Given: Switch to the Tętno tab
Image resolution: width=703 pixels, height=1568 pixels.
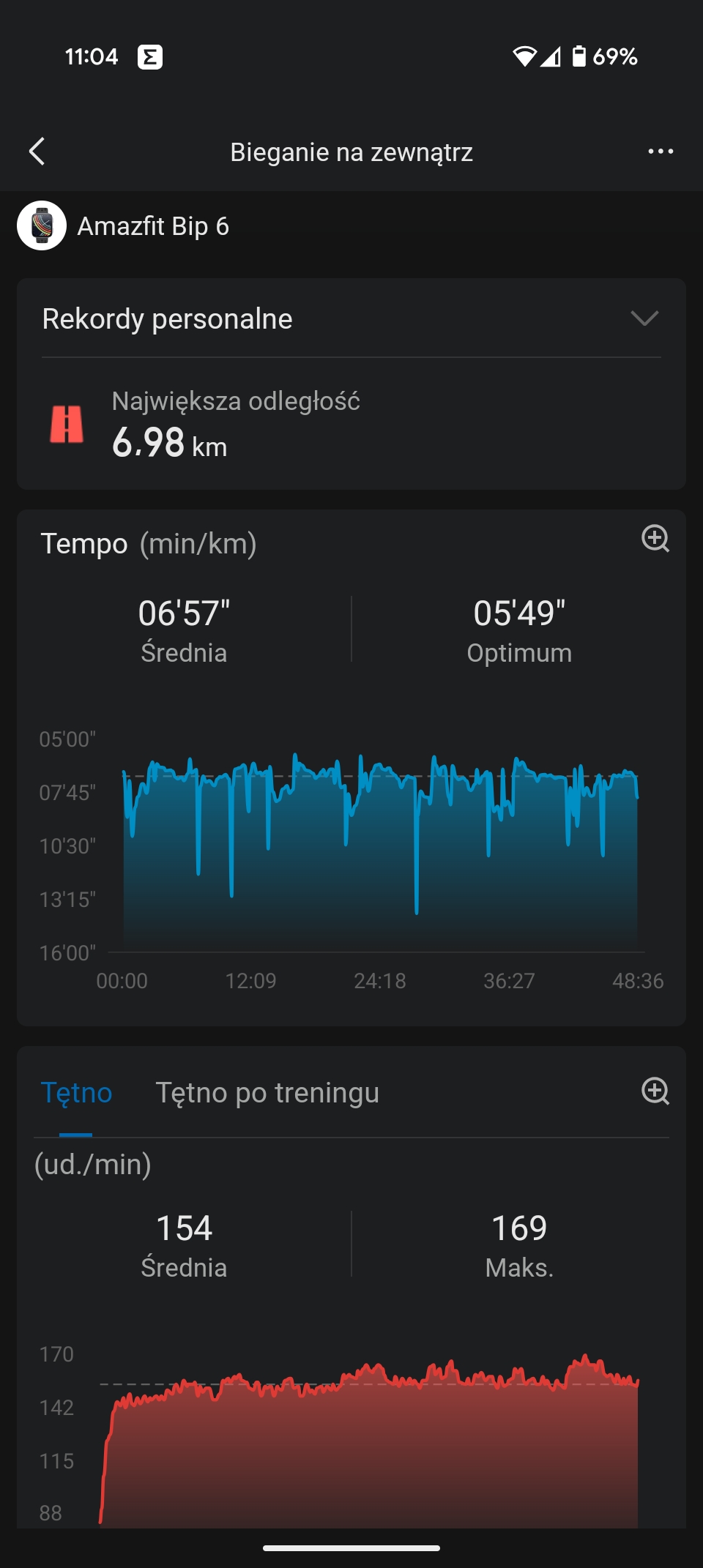Looking at the screenshot, I should pos(76,1093).
